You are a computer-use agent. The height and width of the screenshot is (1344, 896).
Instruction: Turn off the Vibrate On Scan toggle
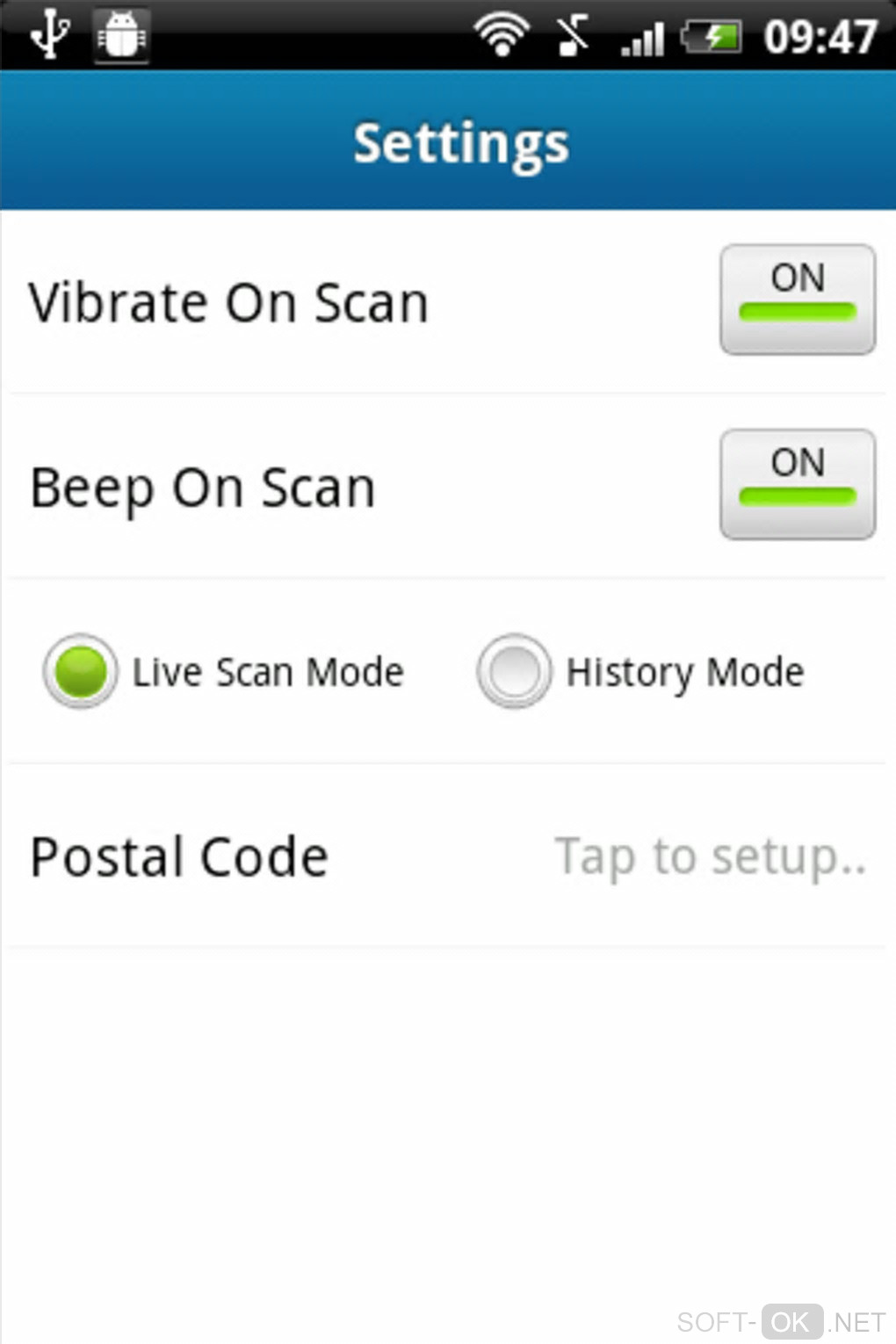797,299
